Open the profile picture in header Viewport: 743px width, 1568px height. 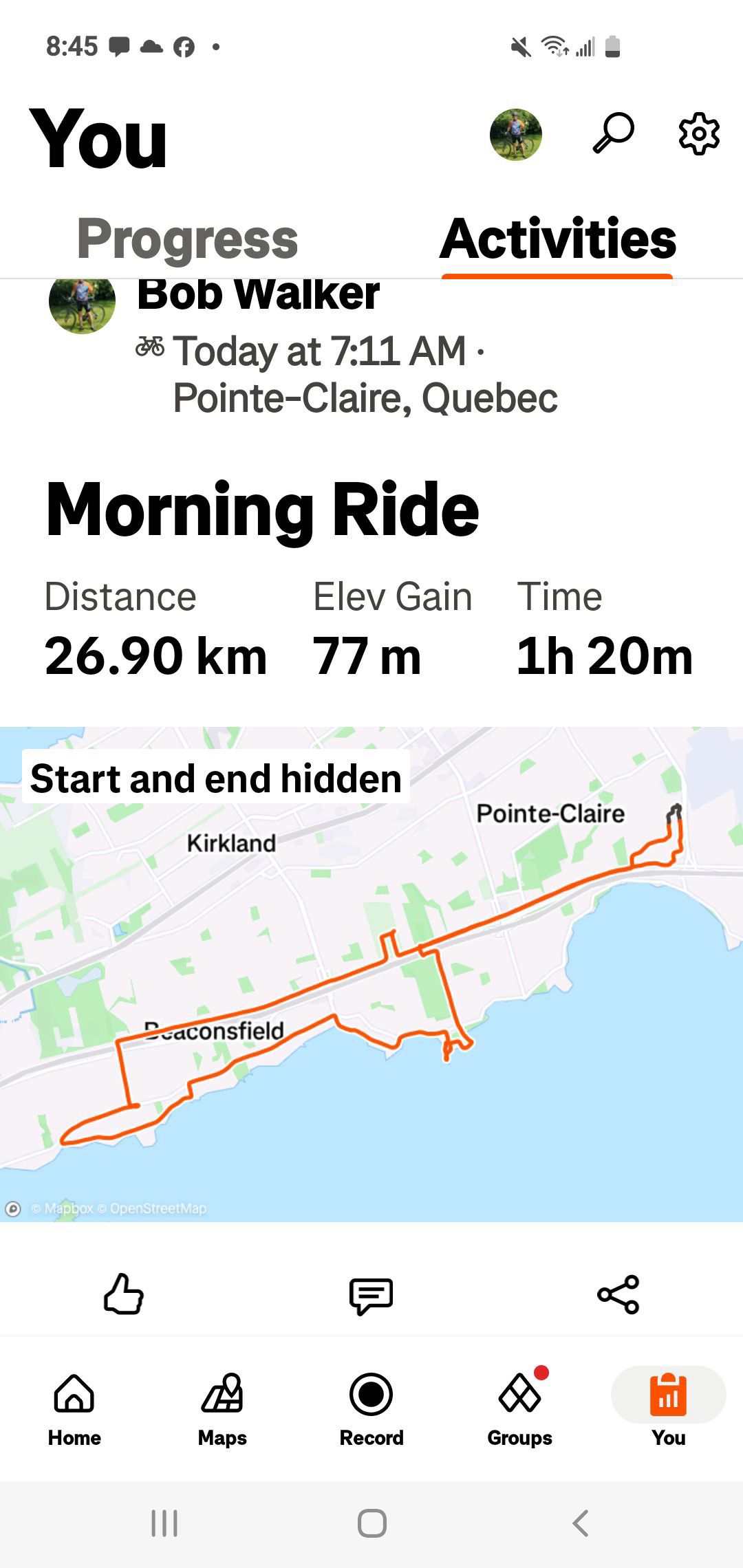(516, 134)
